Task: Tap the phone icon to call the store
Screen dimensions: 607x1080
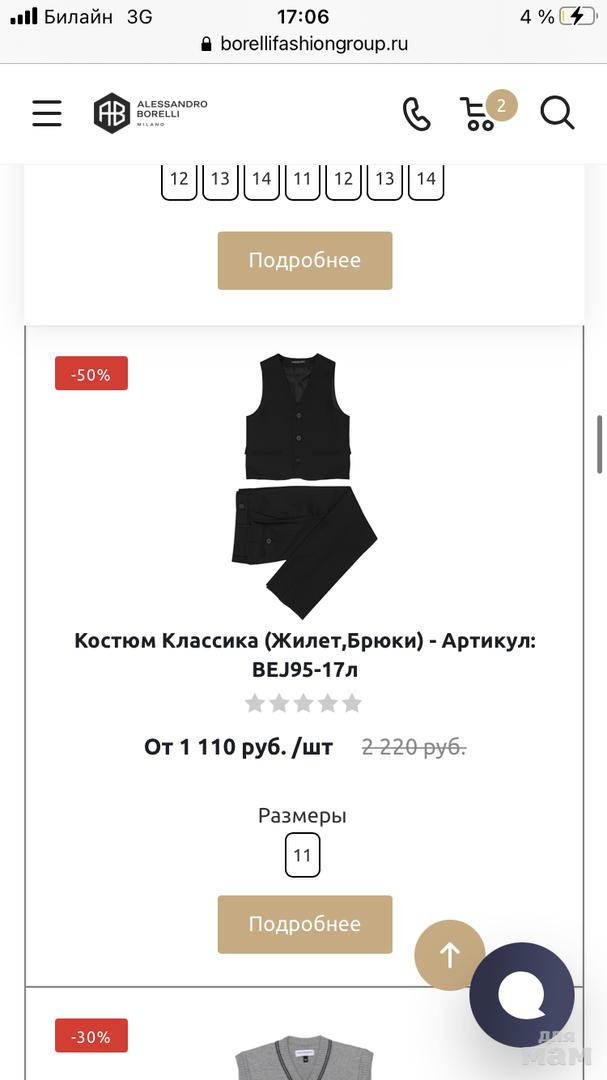Action: point(416,114)
